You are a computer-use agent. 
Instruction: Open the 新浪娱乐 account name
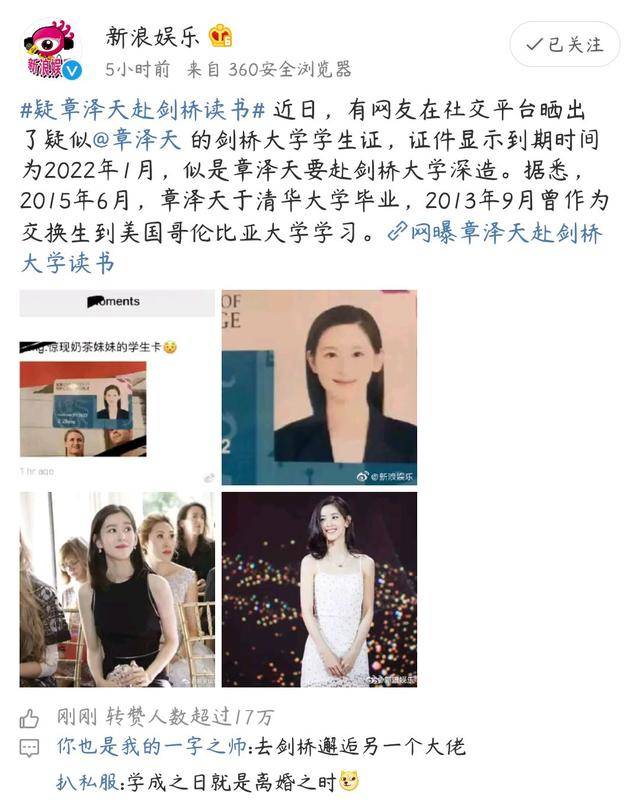coord(152,38)
